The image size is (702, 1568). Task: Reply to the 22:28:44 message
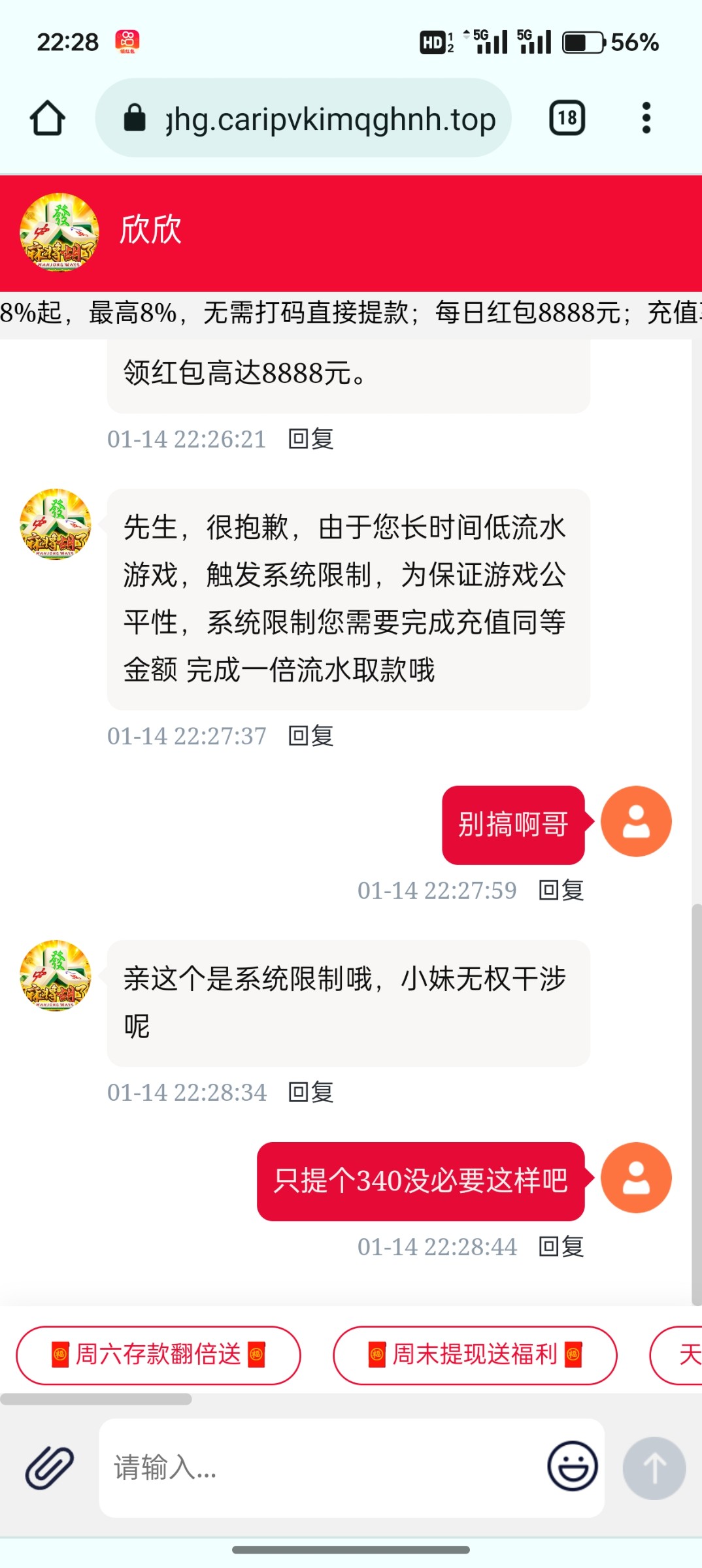point(561,1247)
